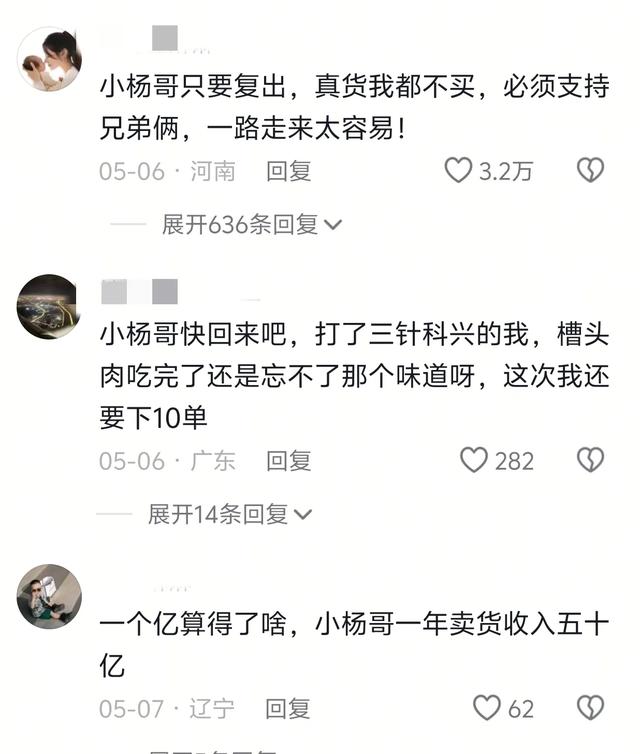This screenshot has height=754, width=640.
Task: Reply to the 05-06 广东 comment
Action: click(288, 461)
